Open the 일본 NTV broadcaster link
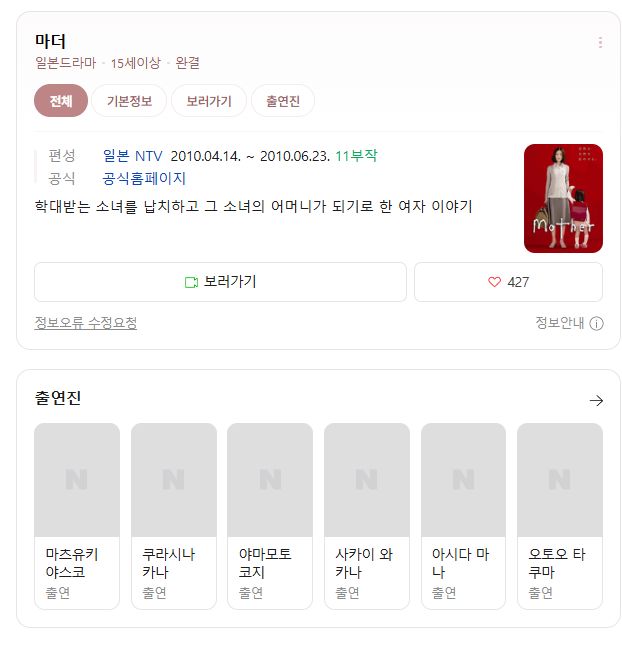 point(132,156)
